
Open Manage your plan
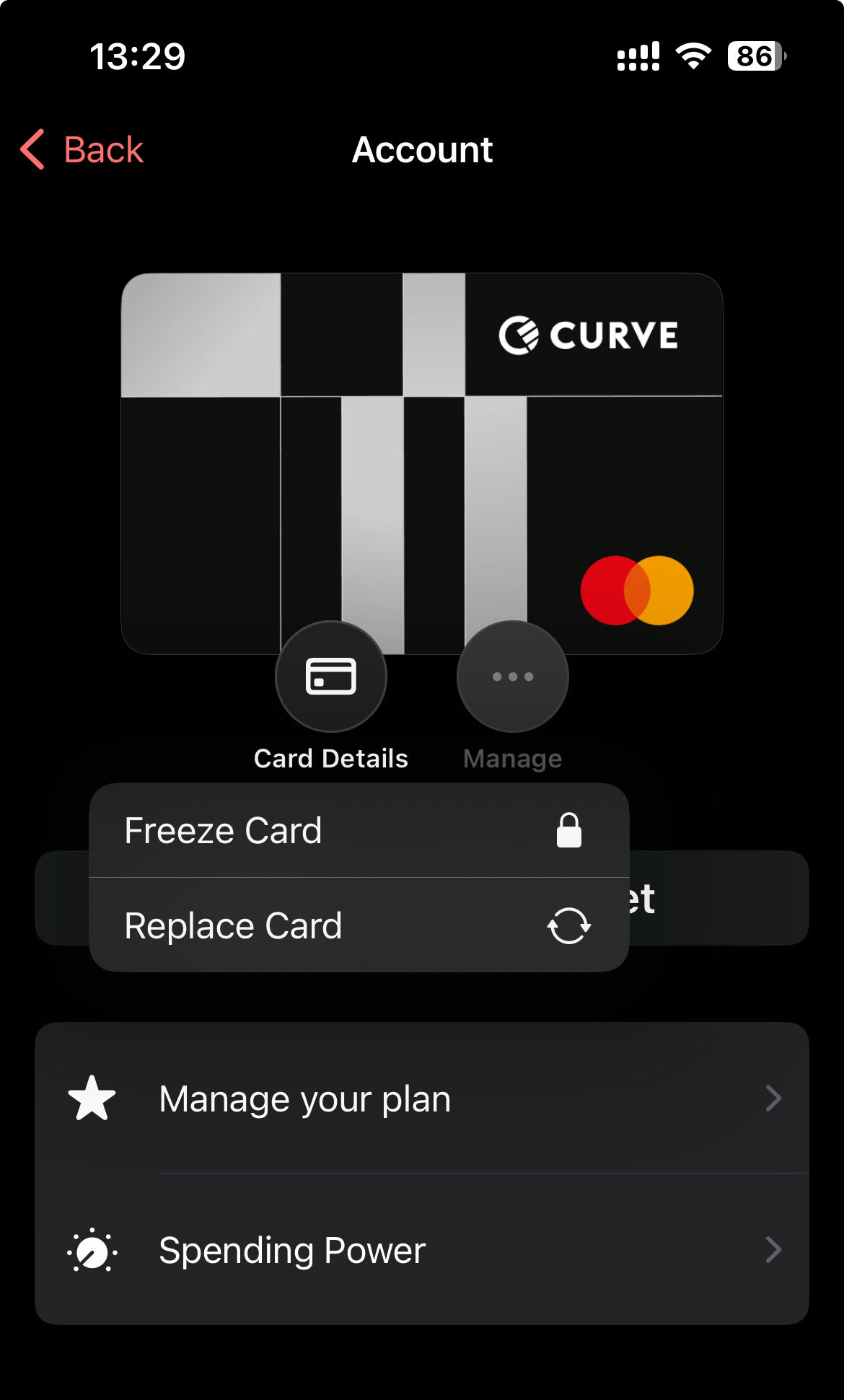(x=422, y=1098)
